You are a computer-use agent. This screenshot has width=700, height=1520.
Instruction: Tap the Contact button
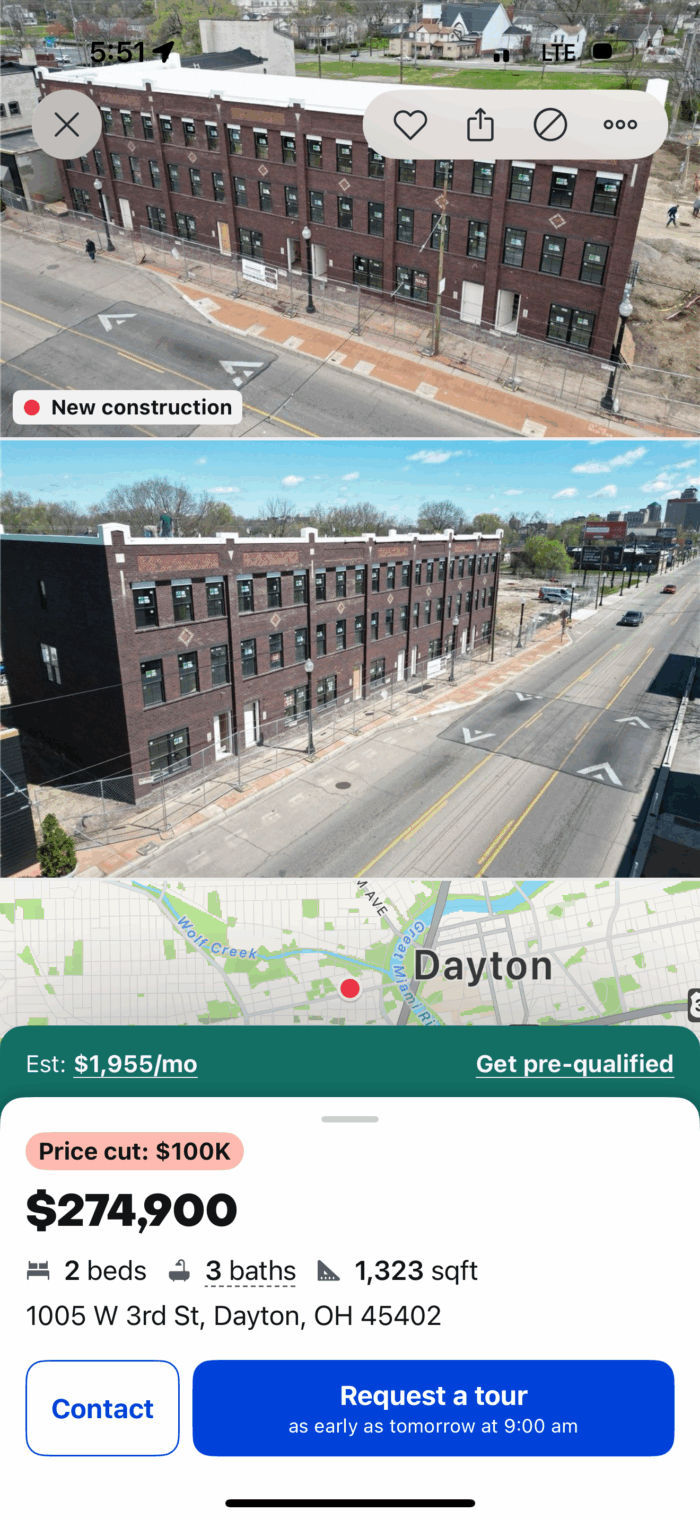[102, 1408]
